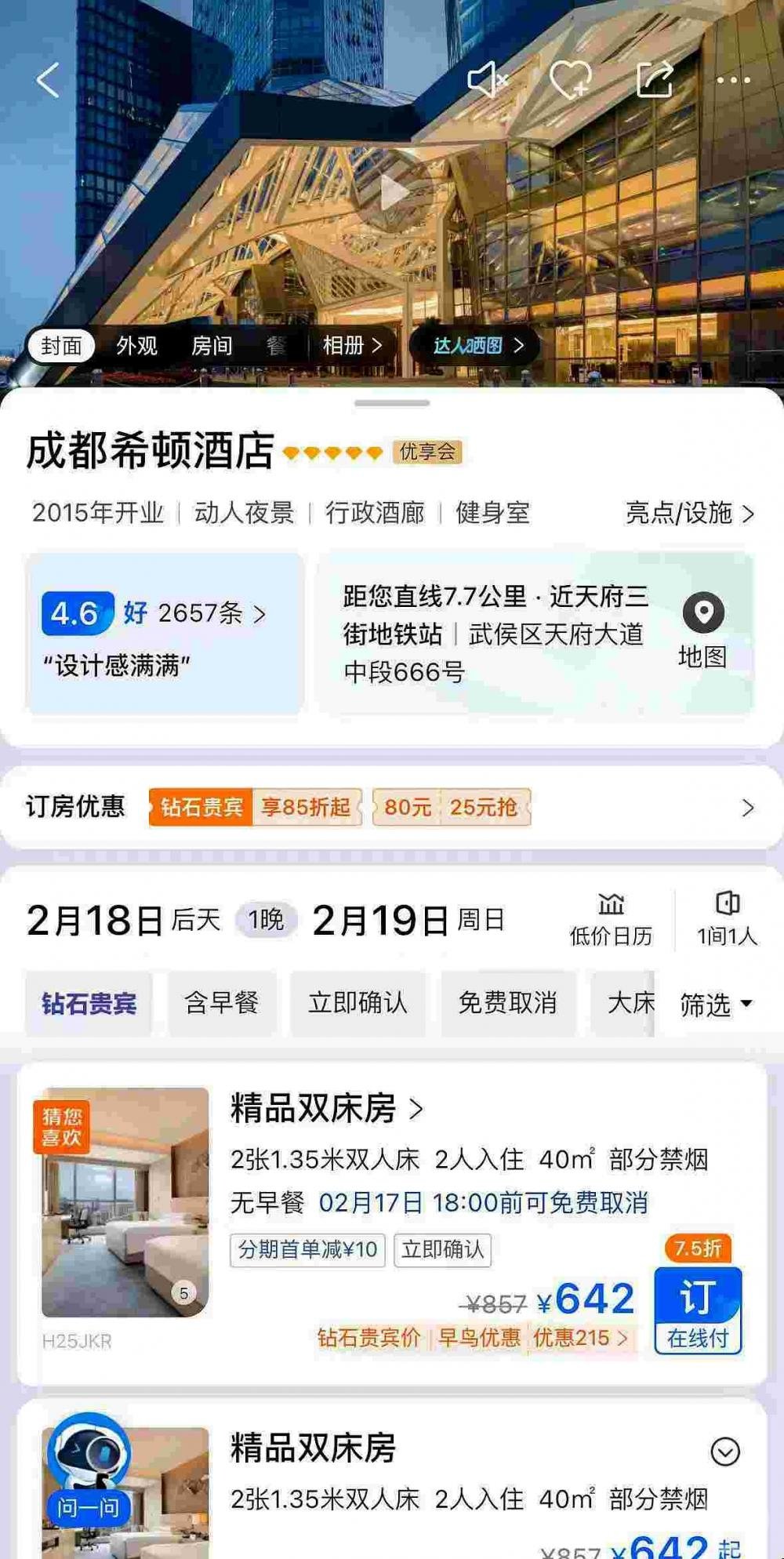
Task: Unmute the hotel video sound
Action: tap(487, 80)
